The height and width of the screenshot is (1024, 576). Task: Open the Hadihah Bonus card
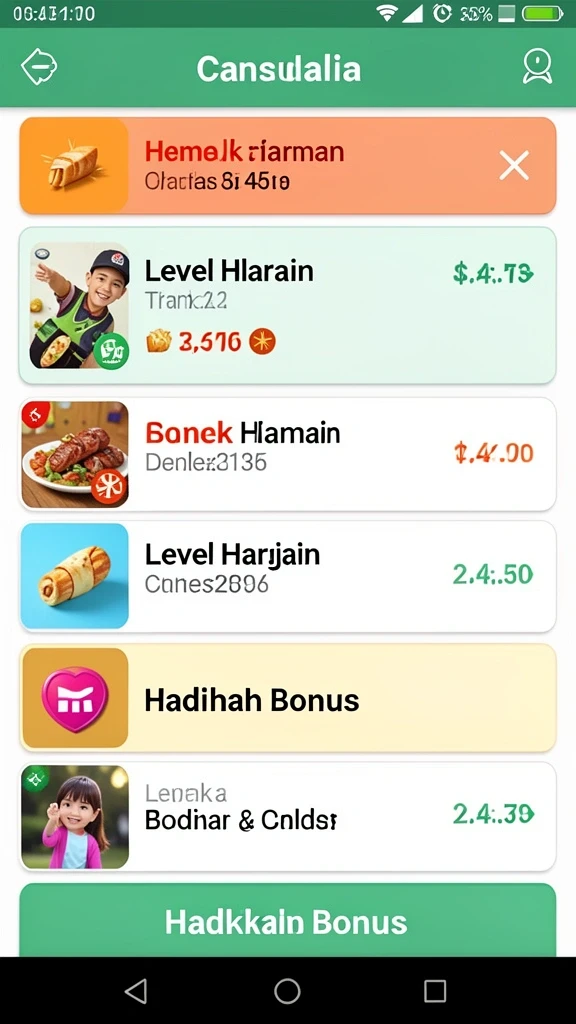click(x=287, y=698)
